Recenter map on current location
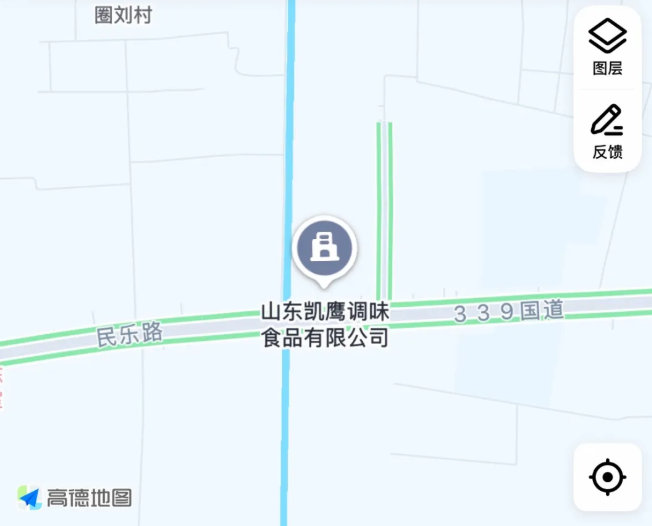This screenshot has width=652, height=526. (x=607, y=477)
